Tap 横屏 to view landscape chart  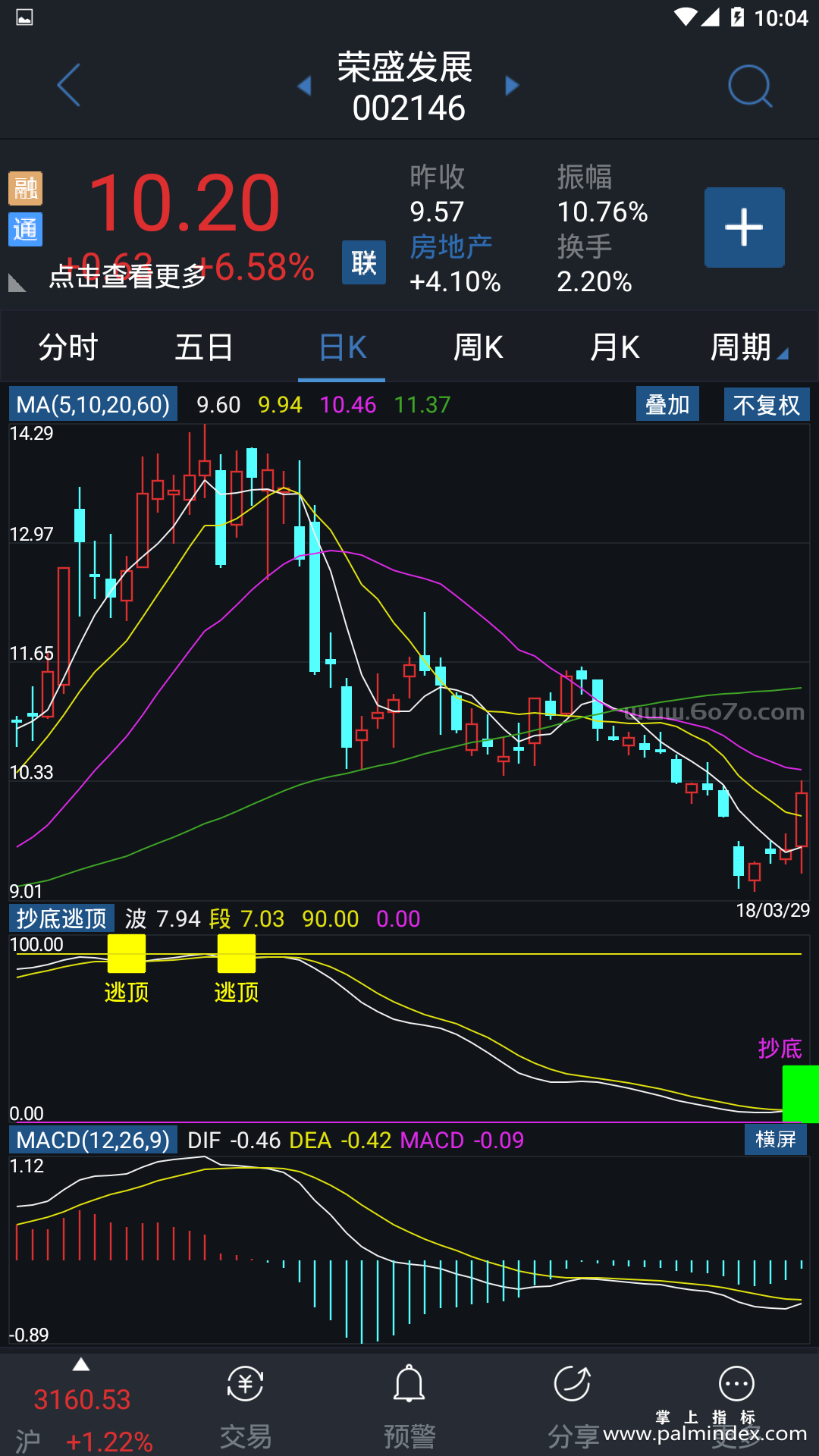click(775, 1139)
